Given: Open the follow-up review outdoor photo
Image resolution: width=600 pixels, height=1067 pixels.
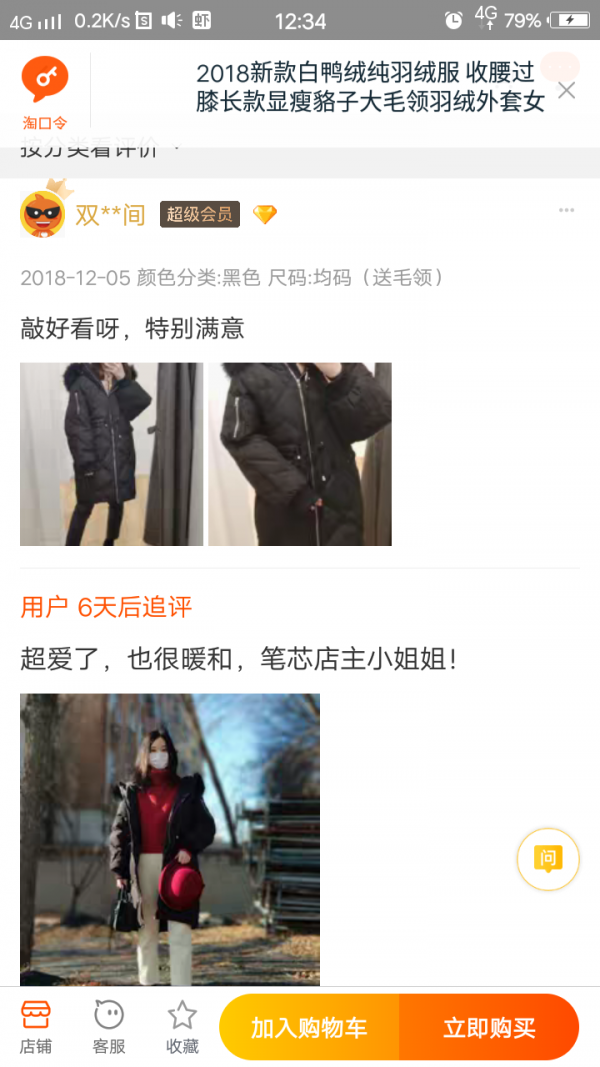Looking at the screenshot, I should click(170, 838).
